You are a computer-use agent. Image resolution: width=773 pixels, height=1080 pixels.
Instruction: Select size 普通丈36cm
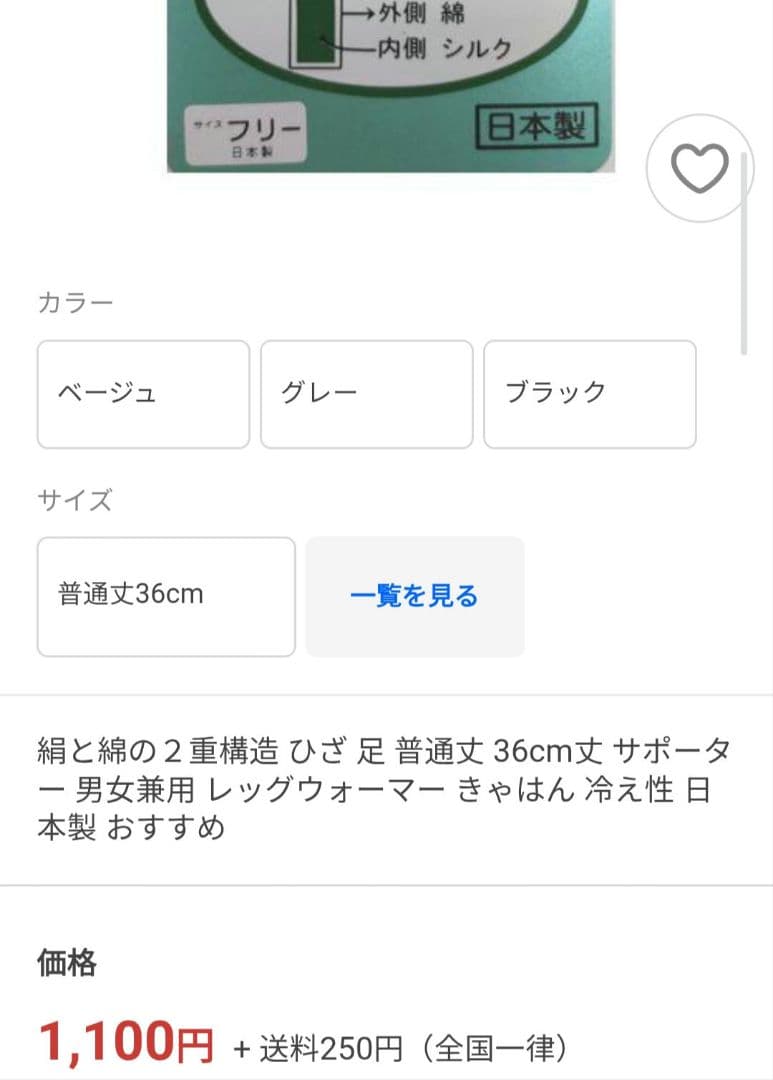(166, 596)
